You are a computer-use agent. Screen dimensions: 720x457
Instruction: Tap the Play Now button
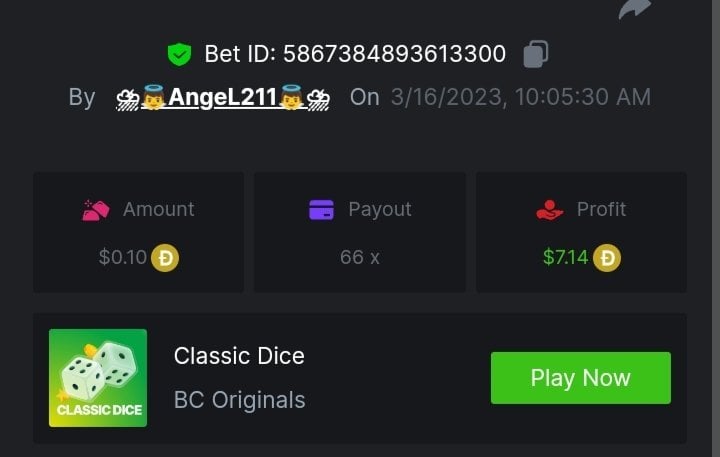tap(580, 378)
